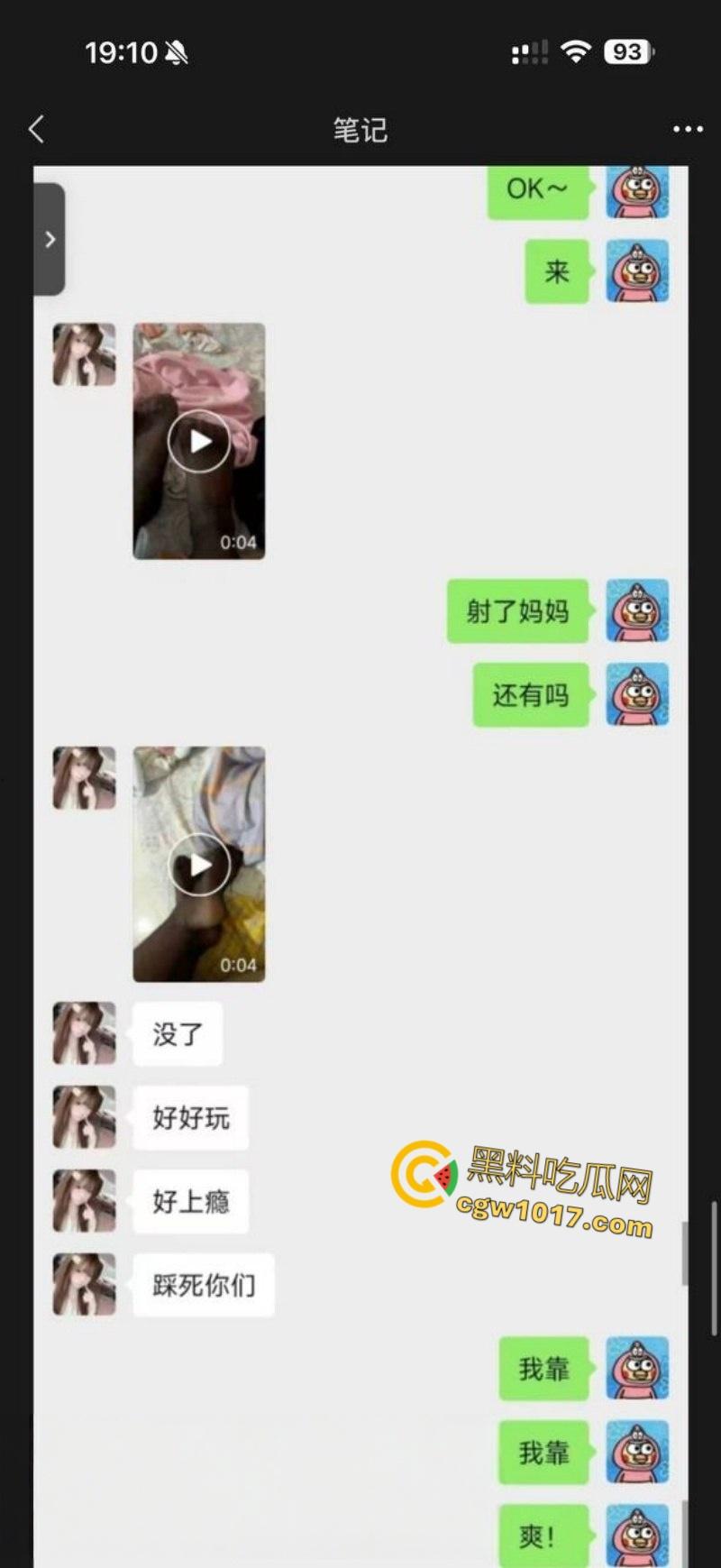Tap the sender's avatar next to 没了

[x=83, y=1033]
